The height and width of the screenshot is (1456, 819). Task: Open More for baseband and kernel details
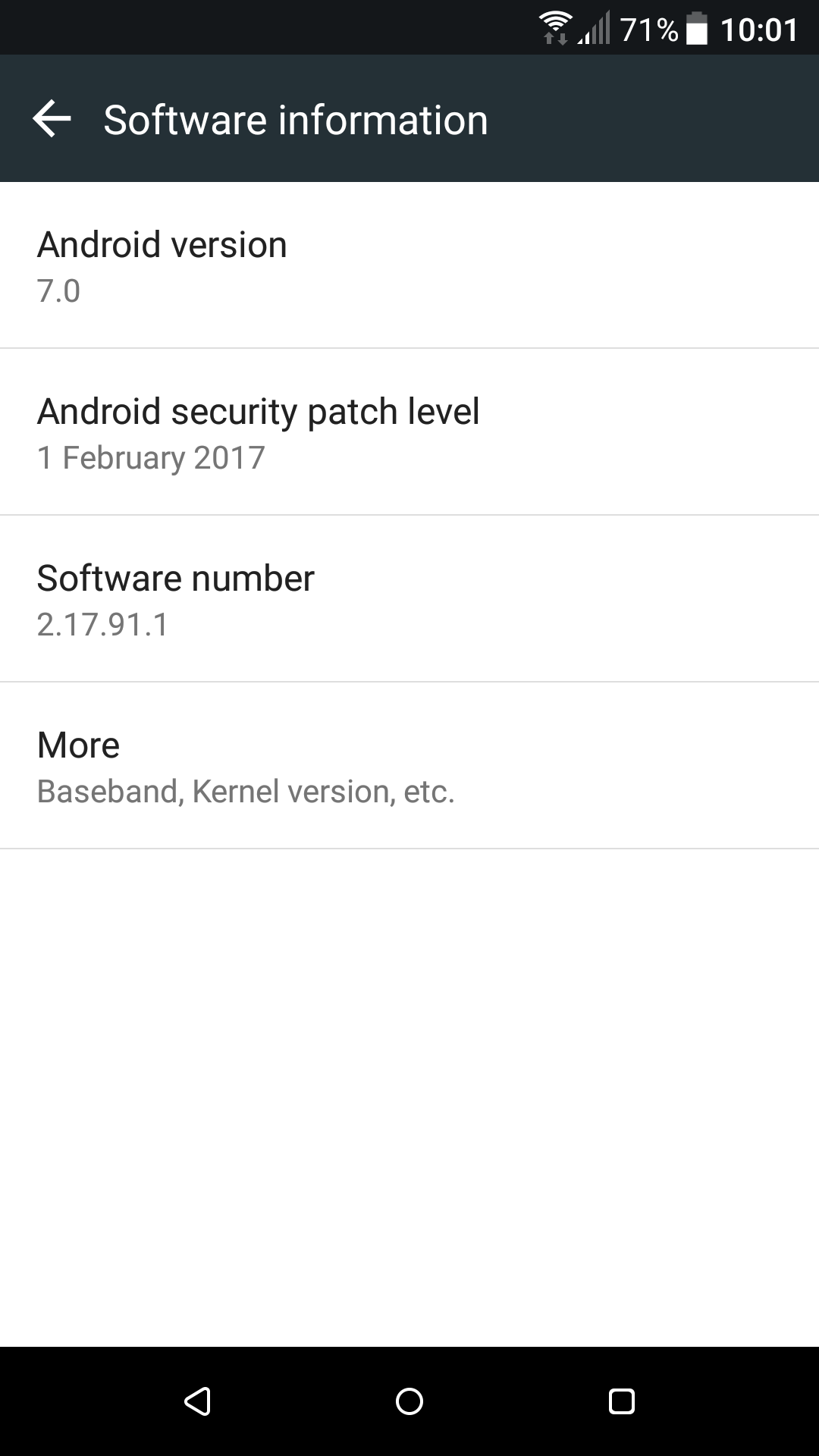pos(409,766)
